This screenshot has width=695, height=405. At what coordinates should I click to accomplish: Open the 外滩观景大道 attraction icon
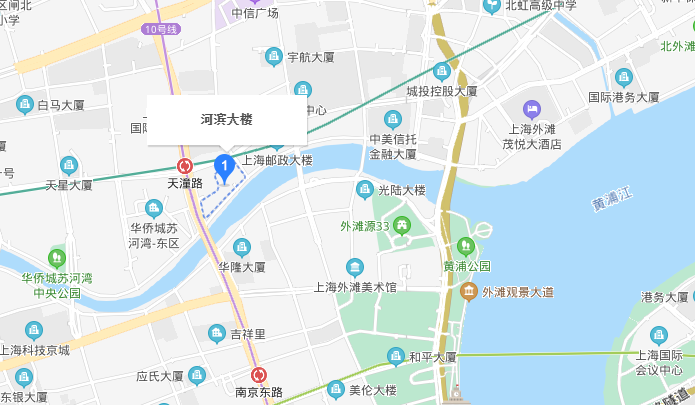tap(469, 292)
